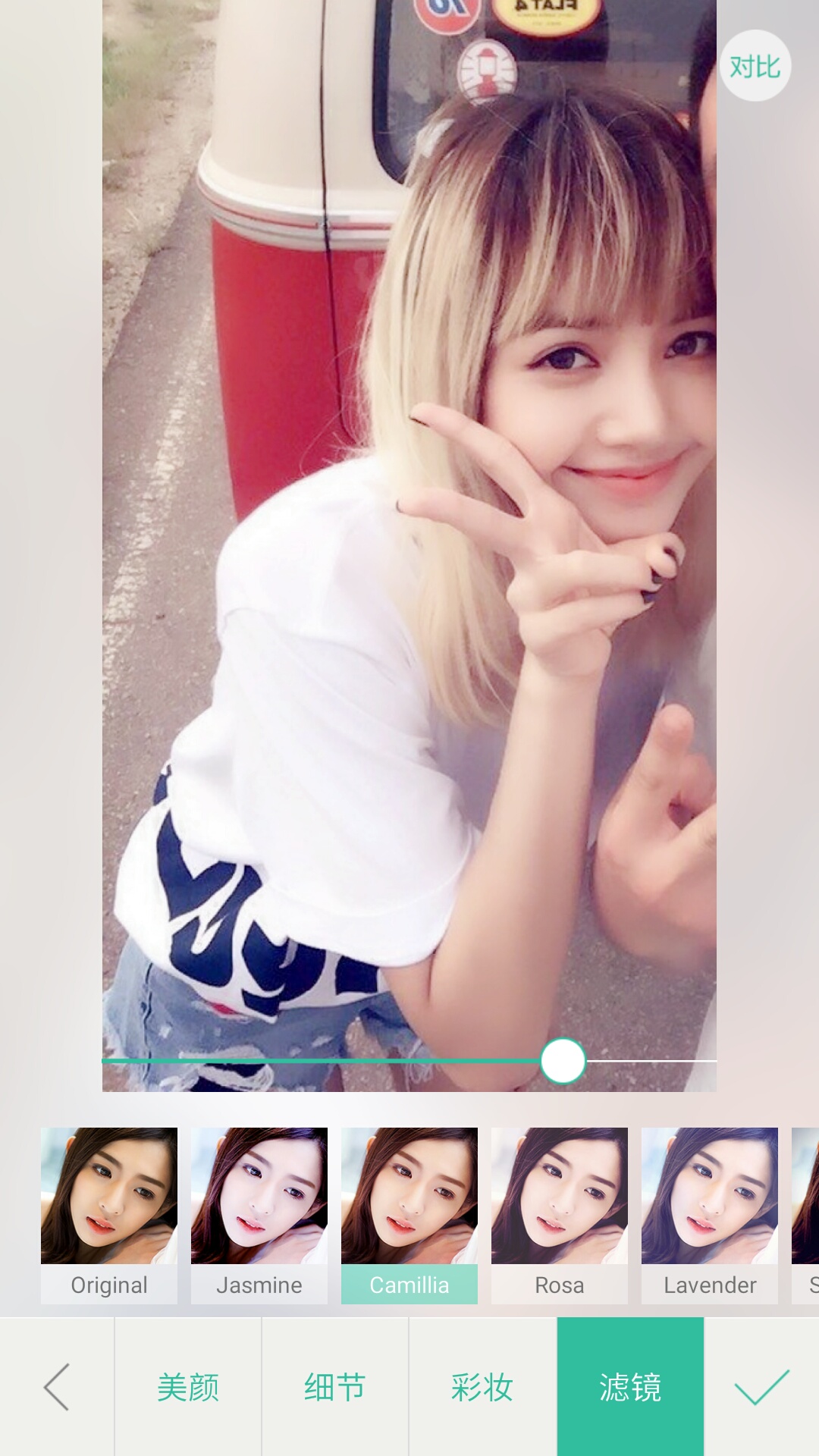Switch to the 美颜 tab
Image resolution: width=819 pixels, height=1456 pixels.
coord(188,1387)
